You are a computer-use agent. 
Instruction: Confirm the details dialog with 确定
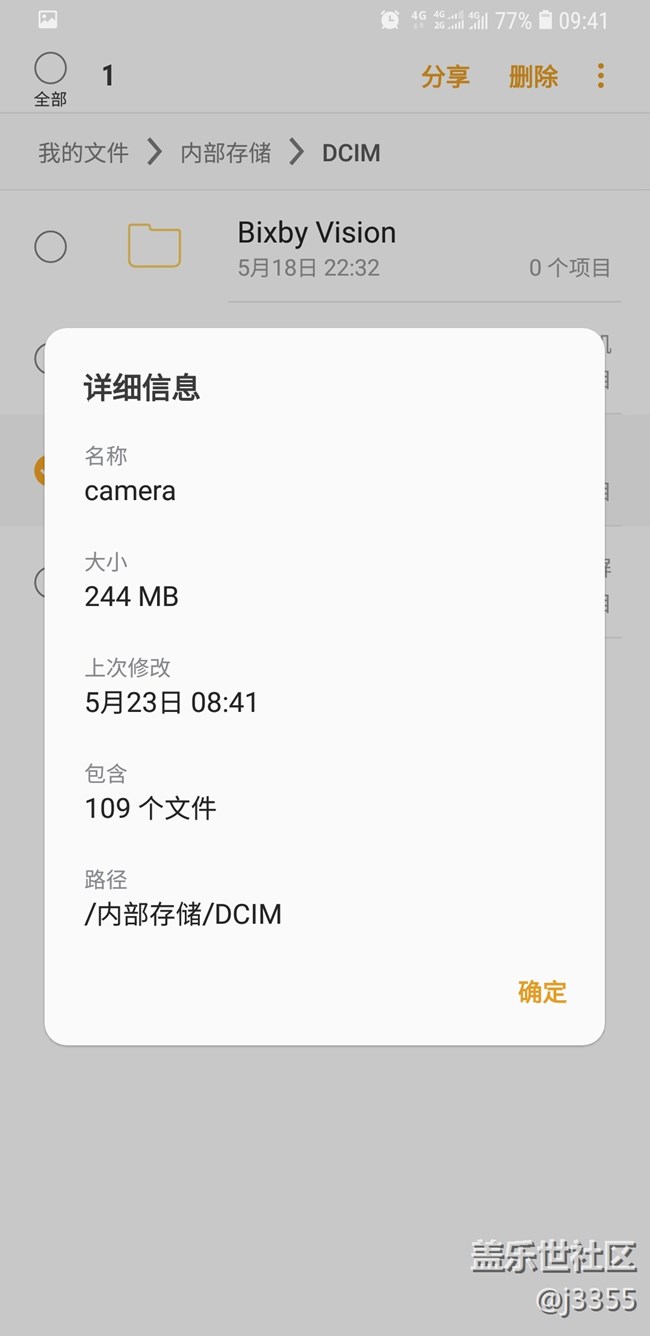point(542,992)
